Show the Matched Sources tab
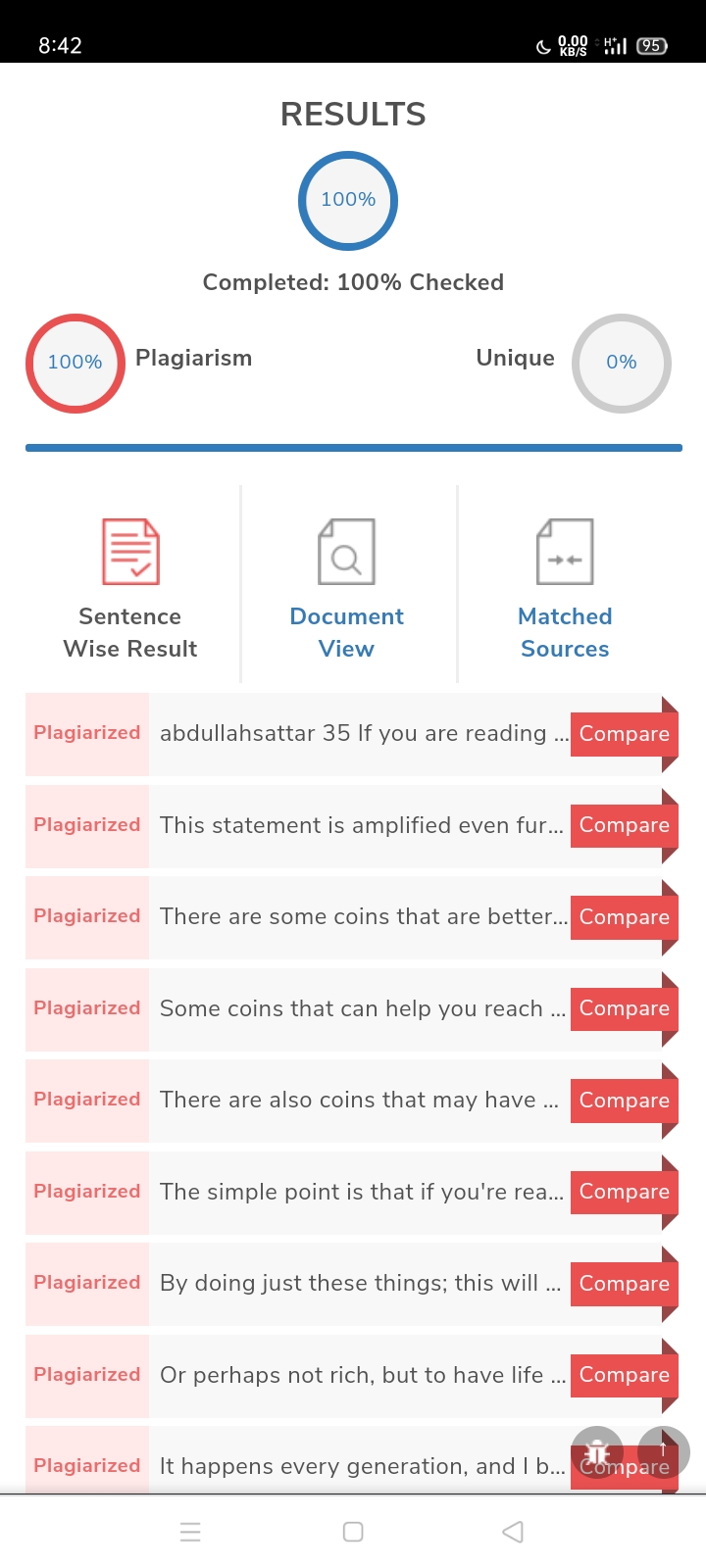The height and width of the screenshot is (1568, 706). [x=565, y=588]
